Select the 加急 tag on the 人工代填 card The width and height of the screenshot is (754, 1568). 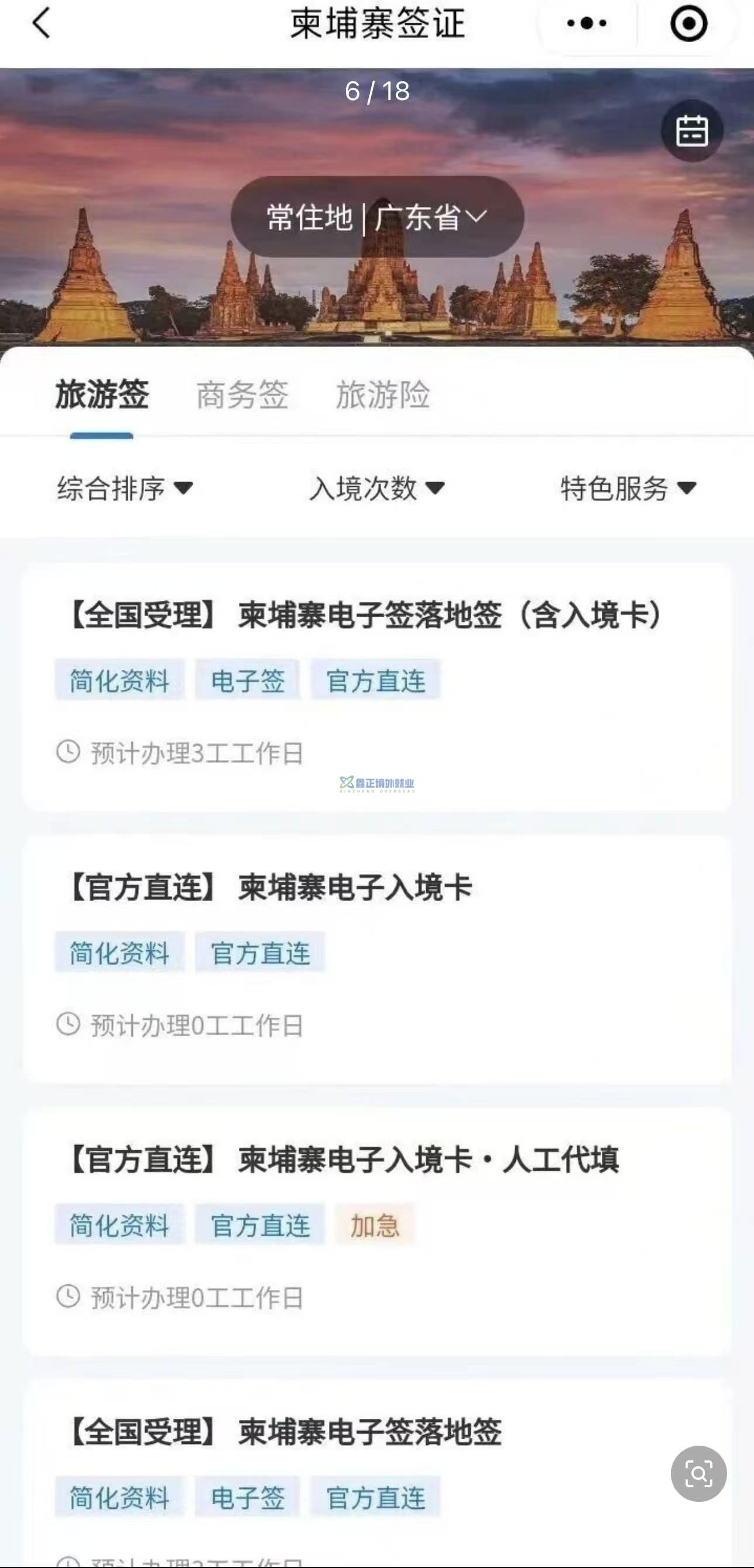(x=375, y=1226)
